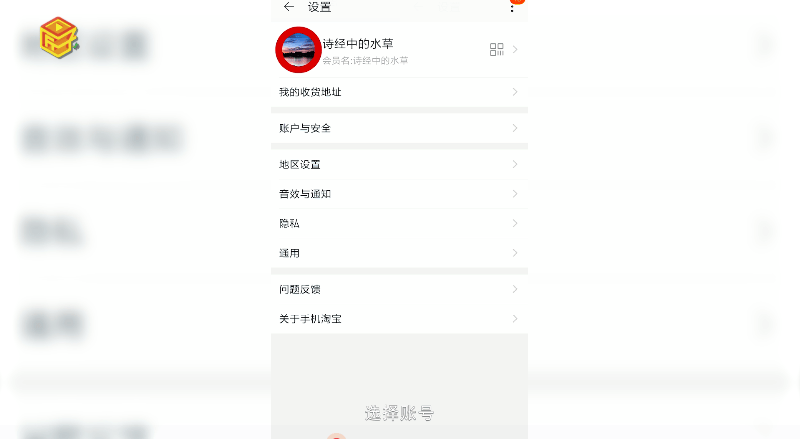Show the account QR code
800x439 pixels.
click(496, 49)
